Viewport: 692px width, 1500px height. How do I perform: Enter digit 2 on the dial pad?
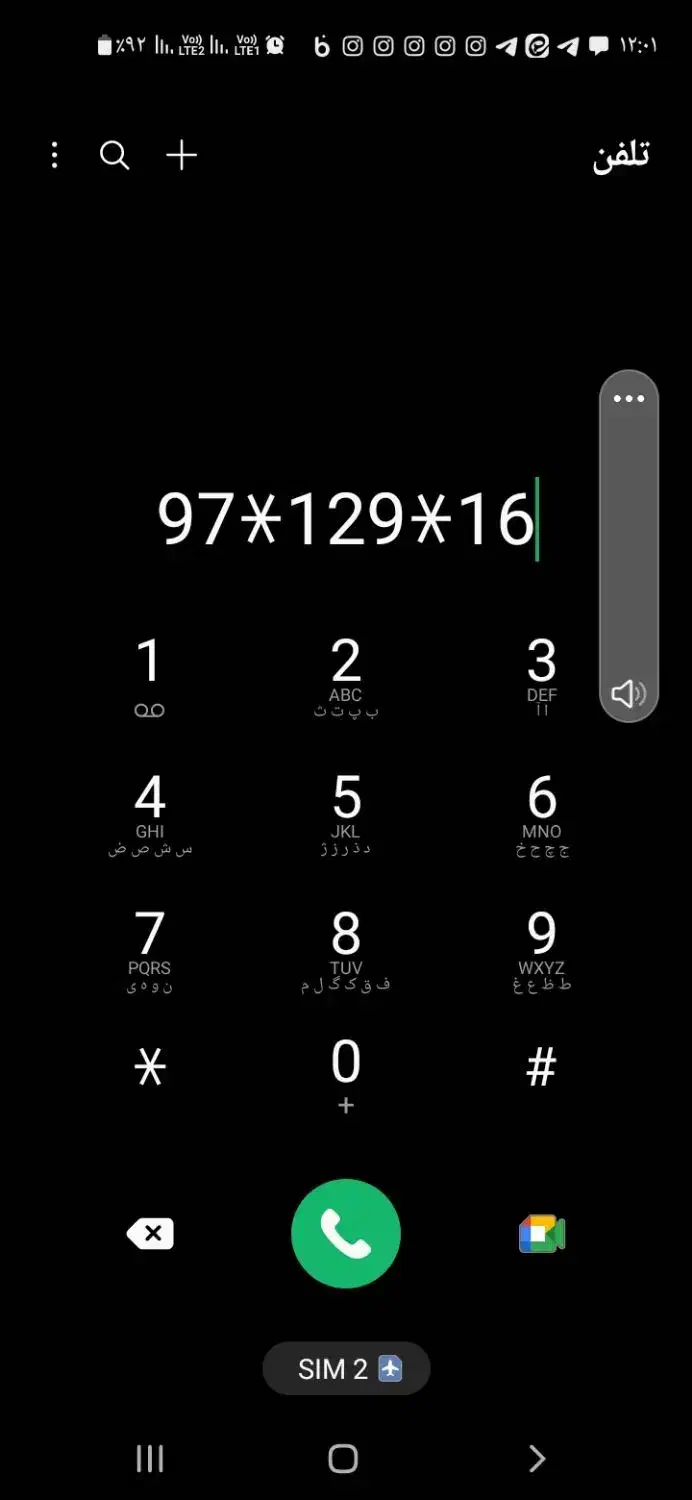(x=345, y=675)
